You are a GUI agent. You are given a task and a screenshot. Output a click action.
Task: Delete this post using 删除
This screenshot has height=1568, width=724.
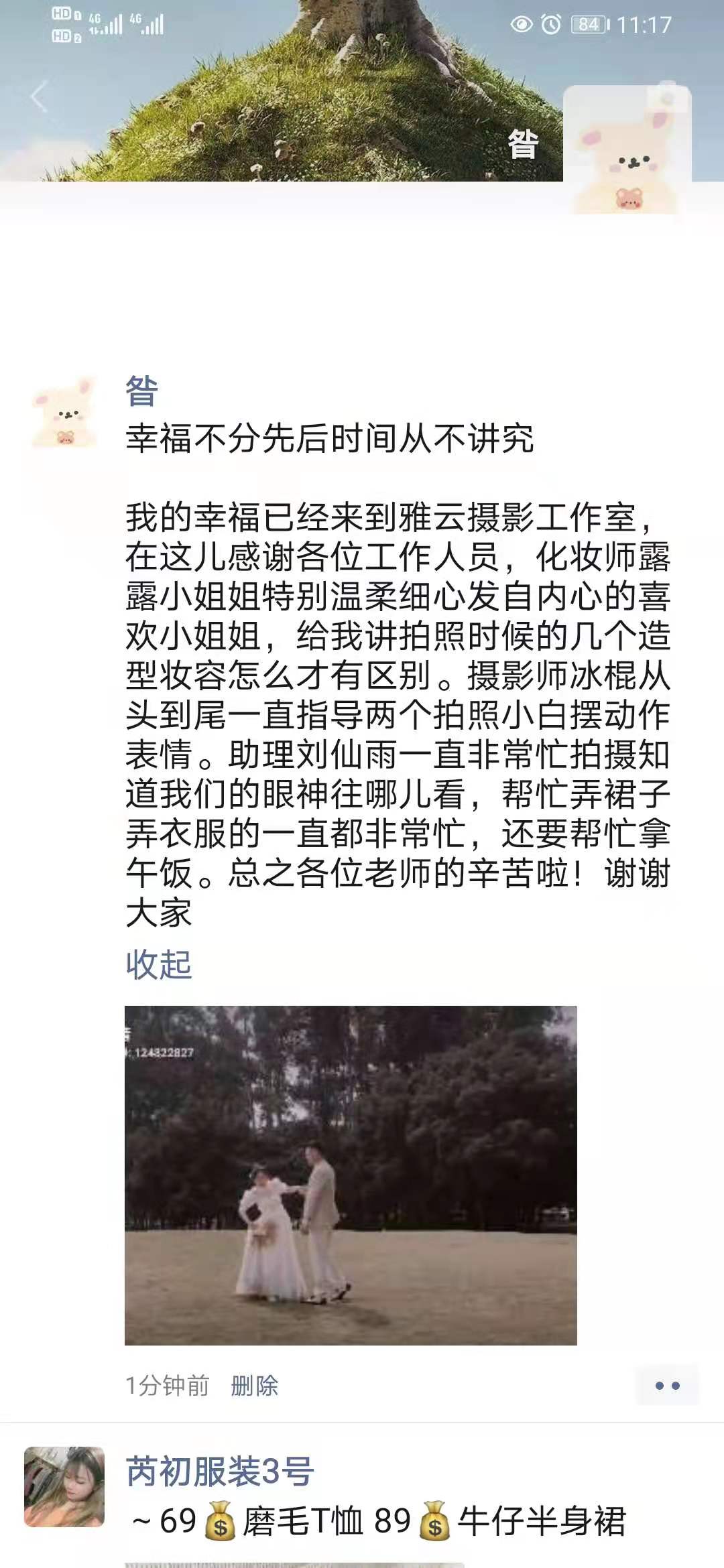point(254,1385)
